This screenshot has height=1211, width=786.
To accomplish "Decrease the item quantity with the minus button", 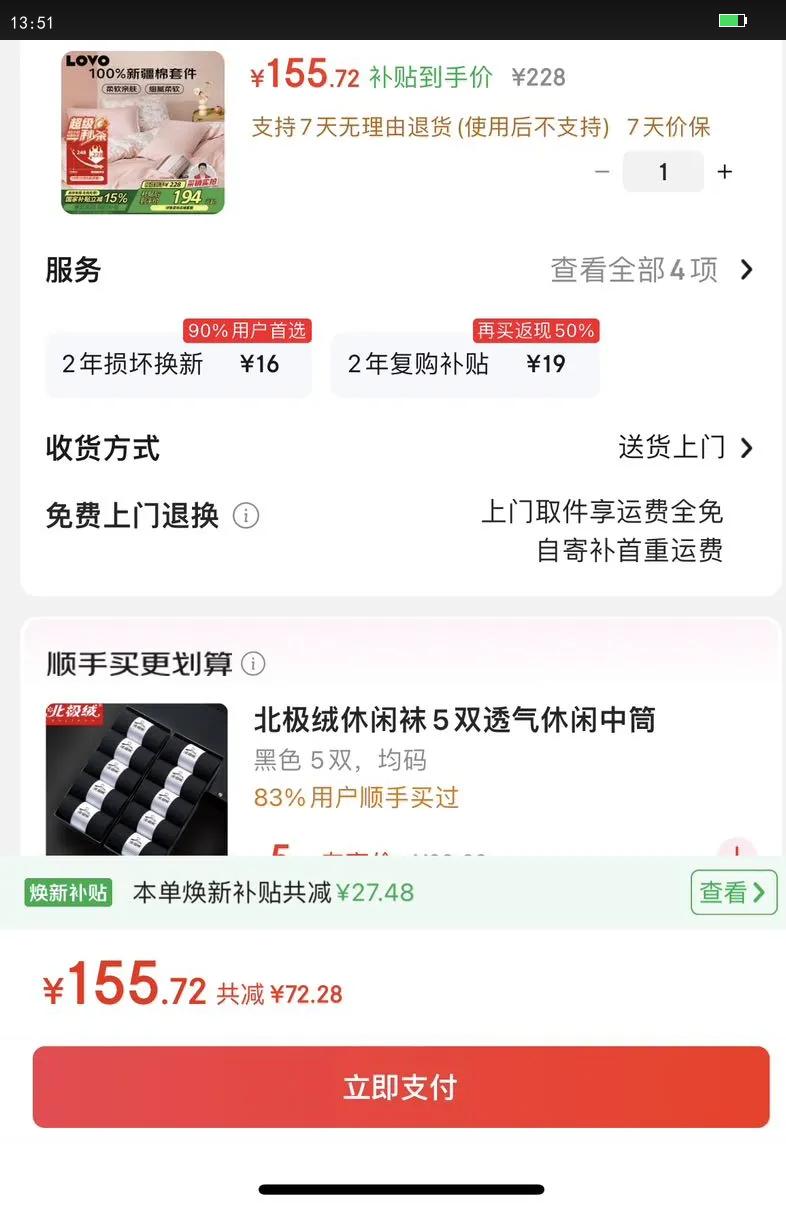I will click(x=601, y=172).
